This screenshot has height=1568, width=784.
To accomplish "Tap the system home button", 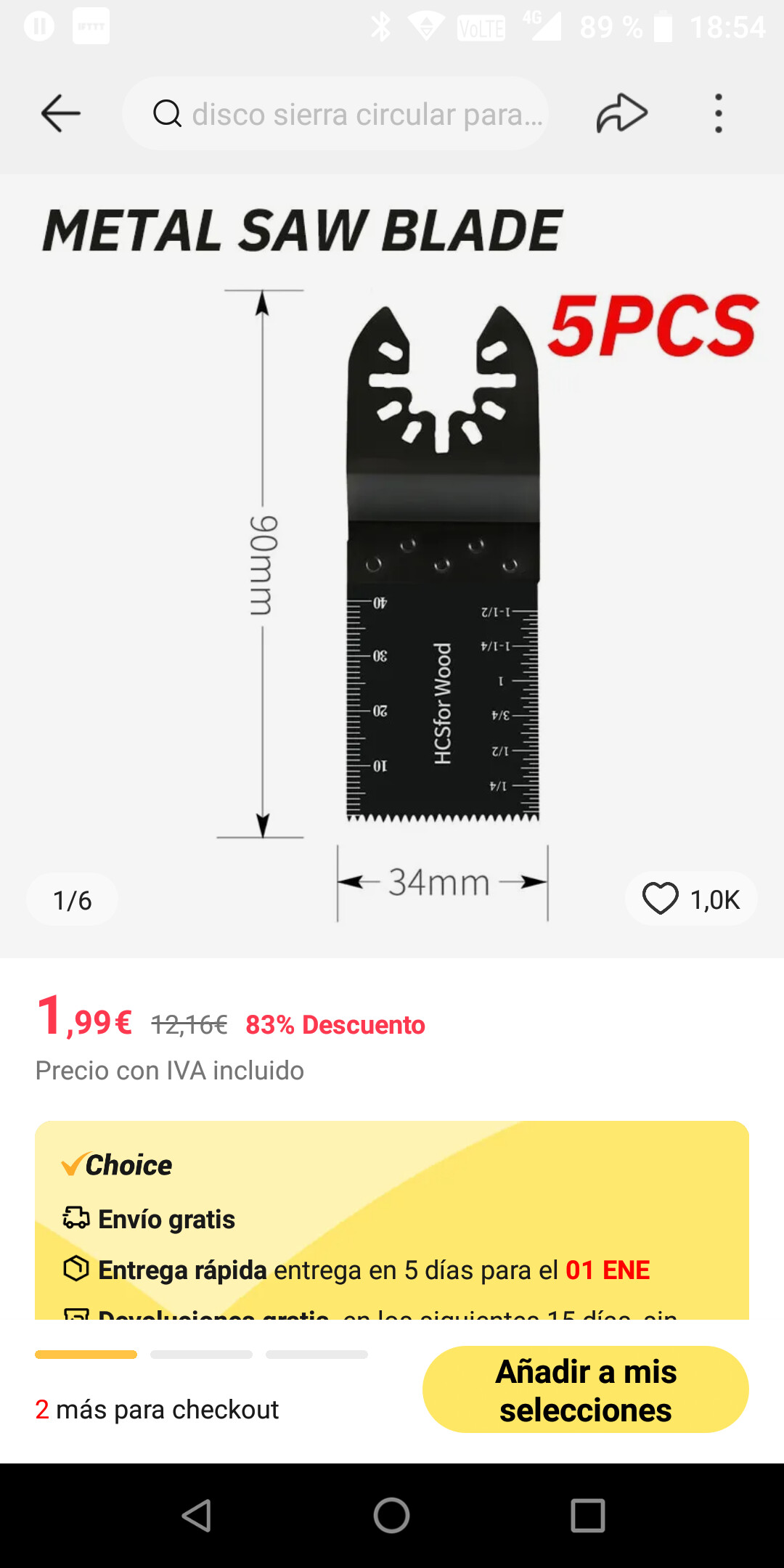I will pos(392,1516).
